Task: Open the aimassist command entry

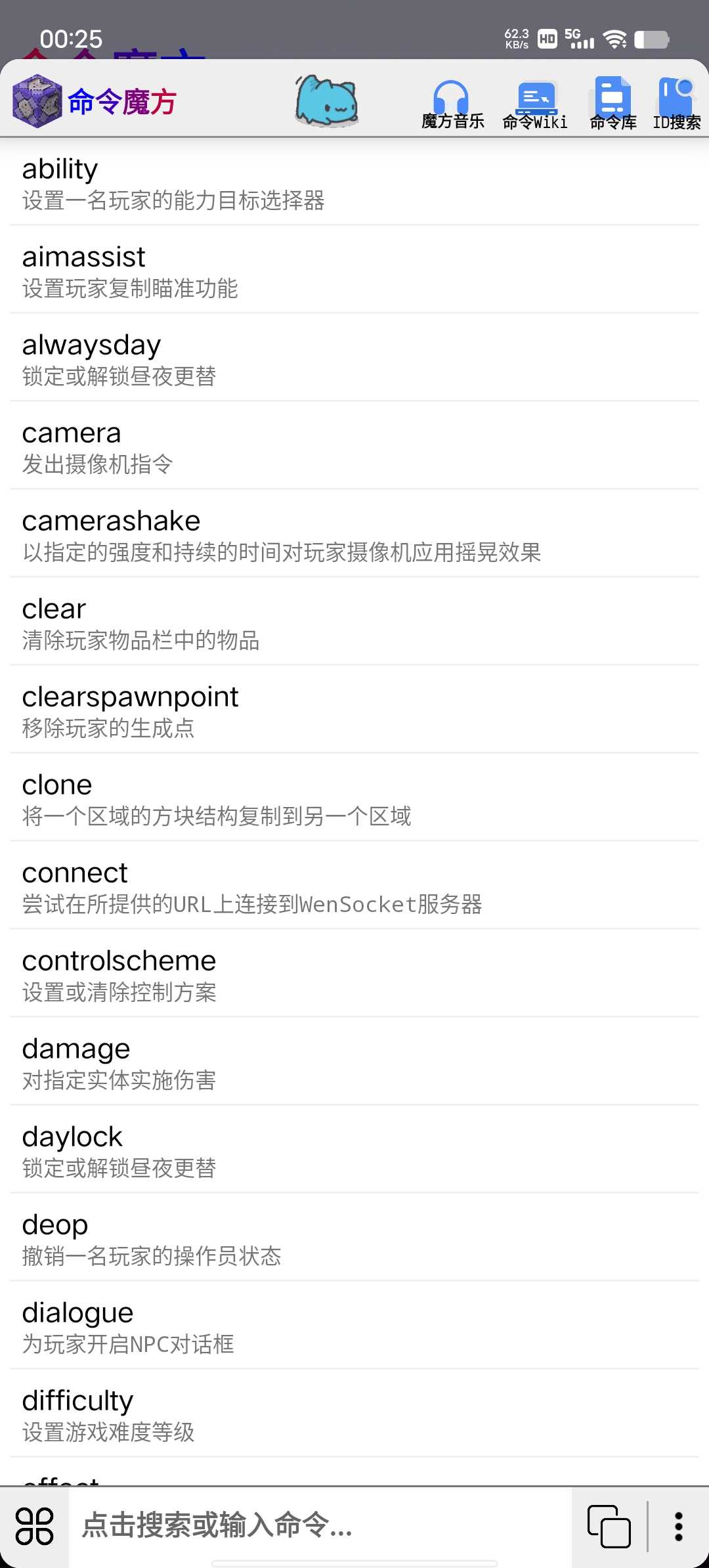Action: (x=354, y=271)
